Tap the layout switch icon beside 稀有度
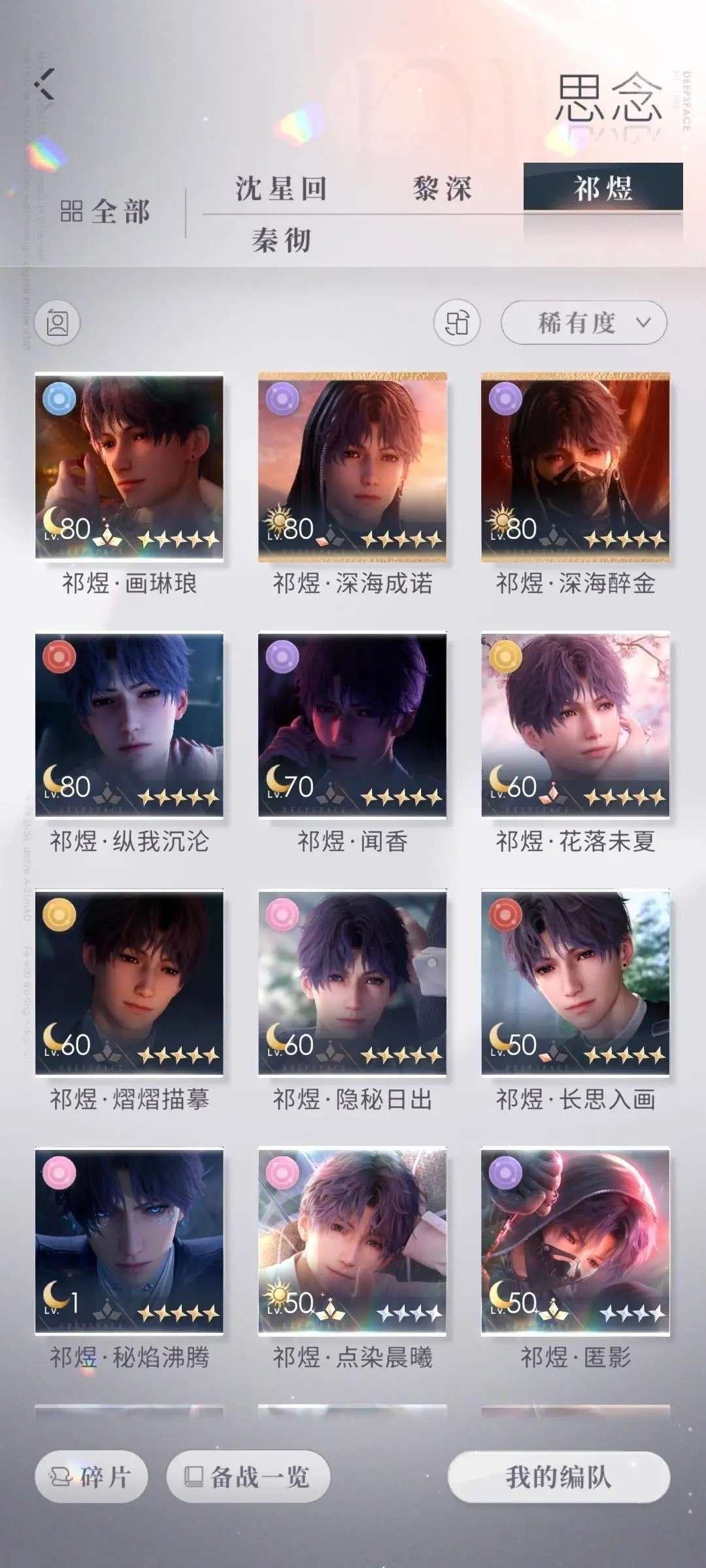 (x=457, y=322)
